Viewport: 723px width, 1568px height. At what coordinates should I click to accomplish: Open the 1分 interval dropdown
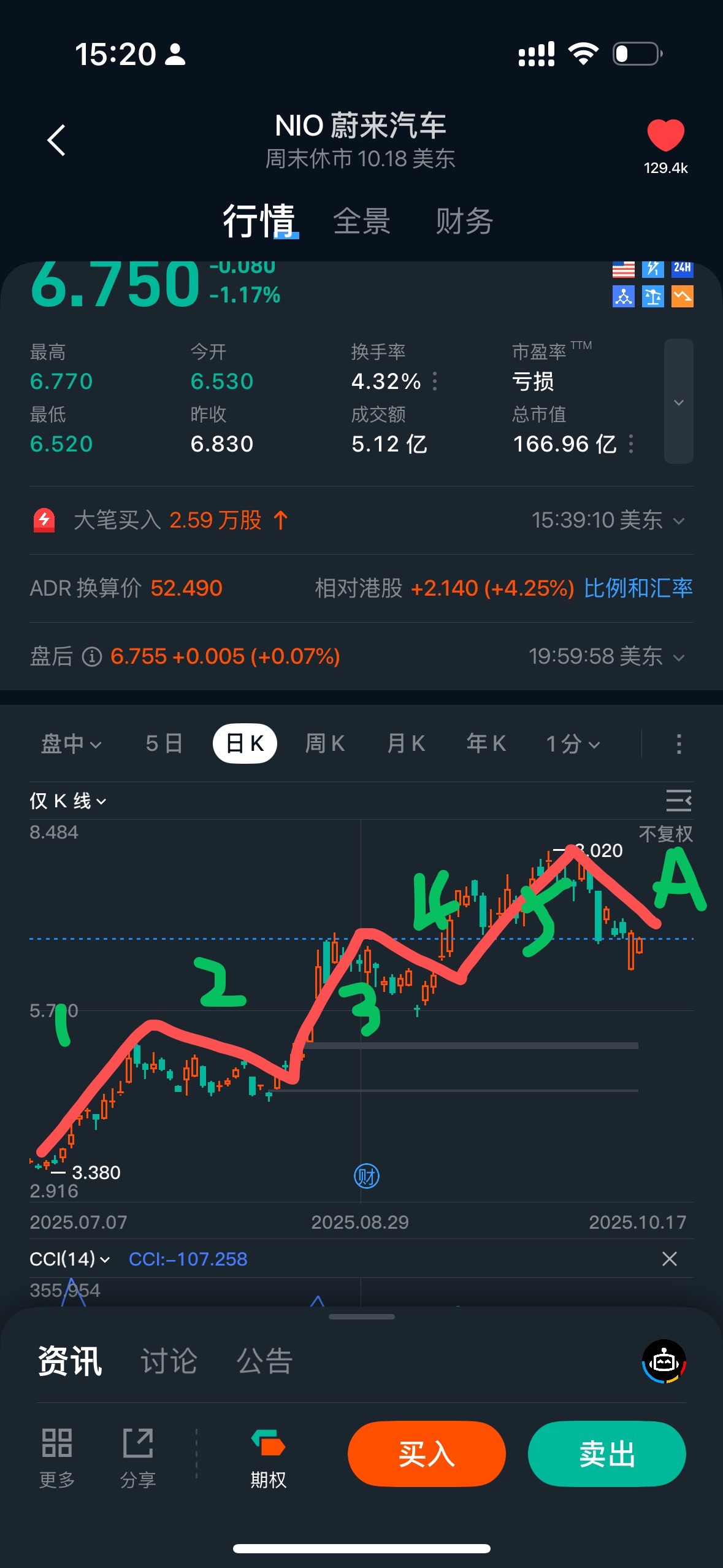click(573, 744)
